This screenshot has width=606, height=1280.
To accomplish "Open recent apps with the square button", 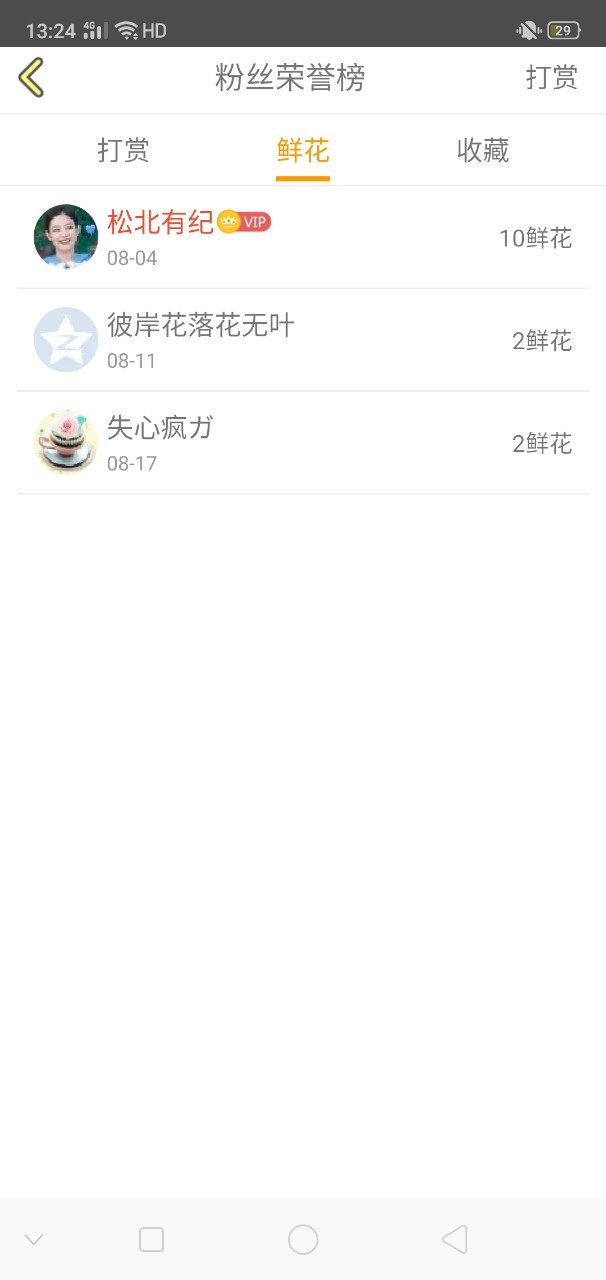I will (151, 1240).
